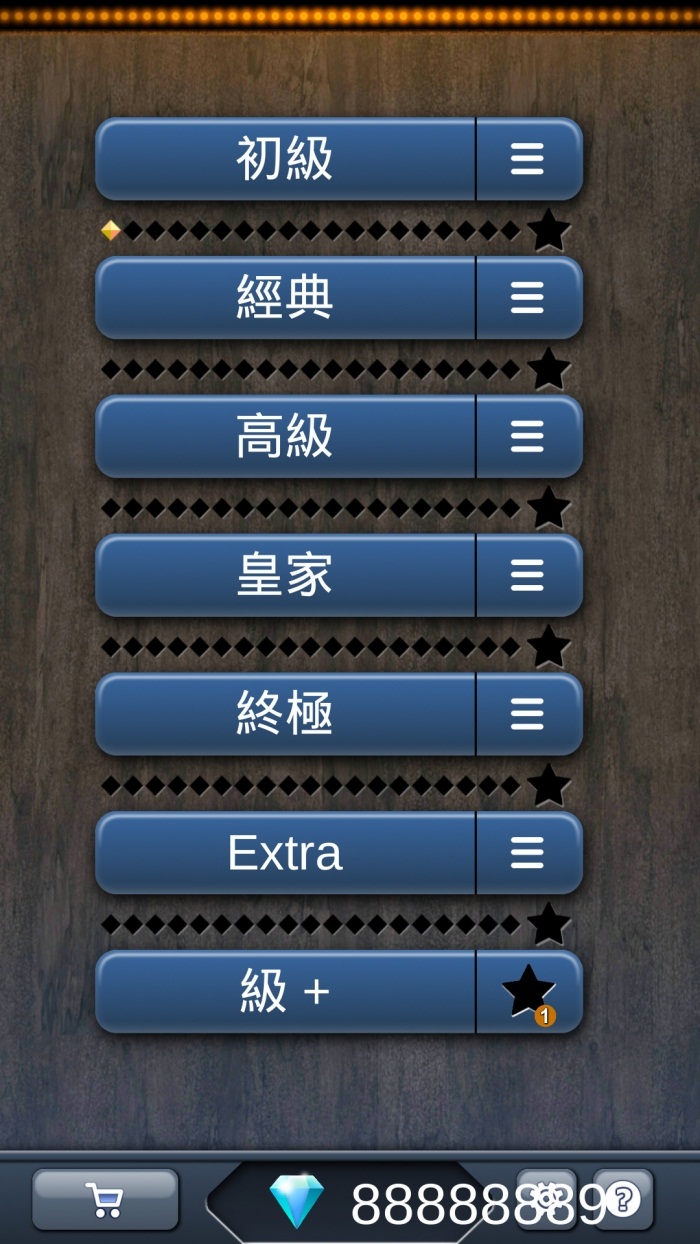Image resolution: width=700 pixels, height=1244 pixels.
Task: Open the Extra level pack
Action: pos(285,853)
